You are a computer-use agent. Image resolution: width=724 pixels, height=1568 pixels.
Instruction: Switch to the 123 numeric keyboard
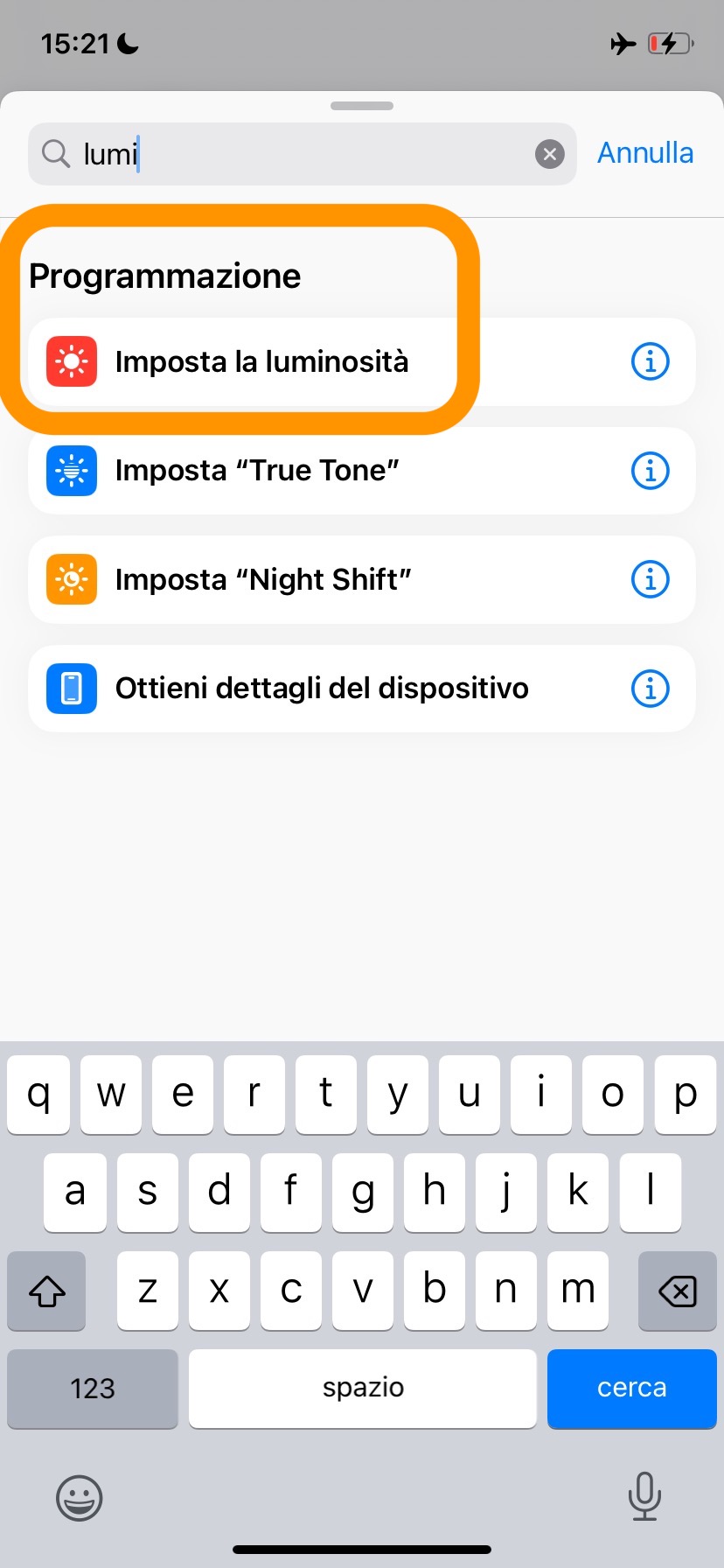pyautogui.click(x=93, y=1388)
